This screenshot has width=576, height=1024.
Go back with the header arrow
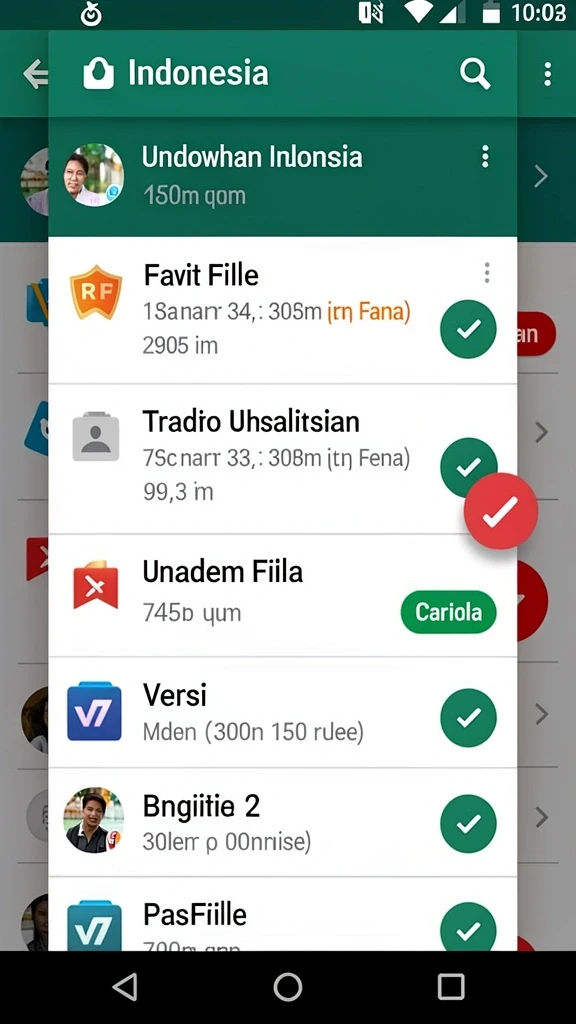pos(35,75)
